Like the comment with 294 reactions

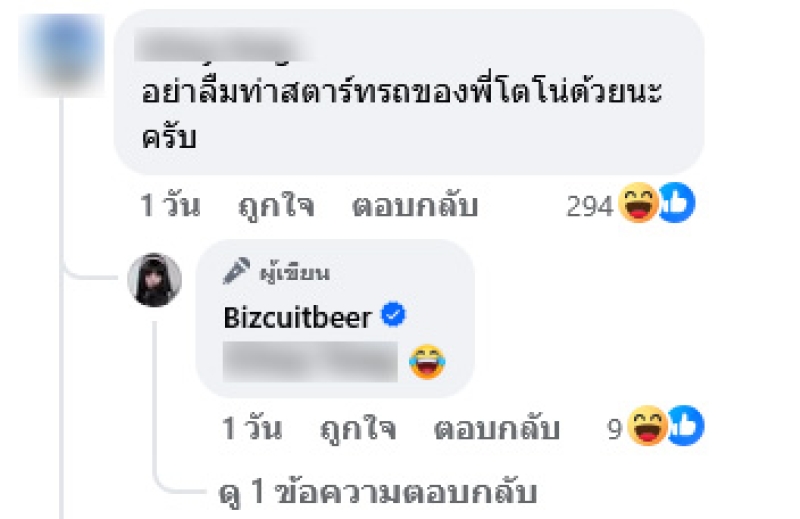coord(276,206)
